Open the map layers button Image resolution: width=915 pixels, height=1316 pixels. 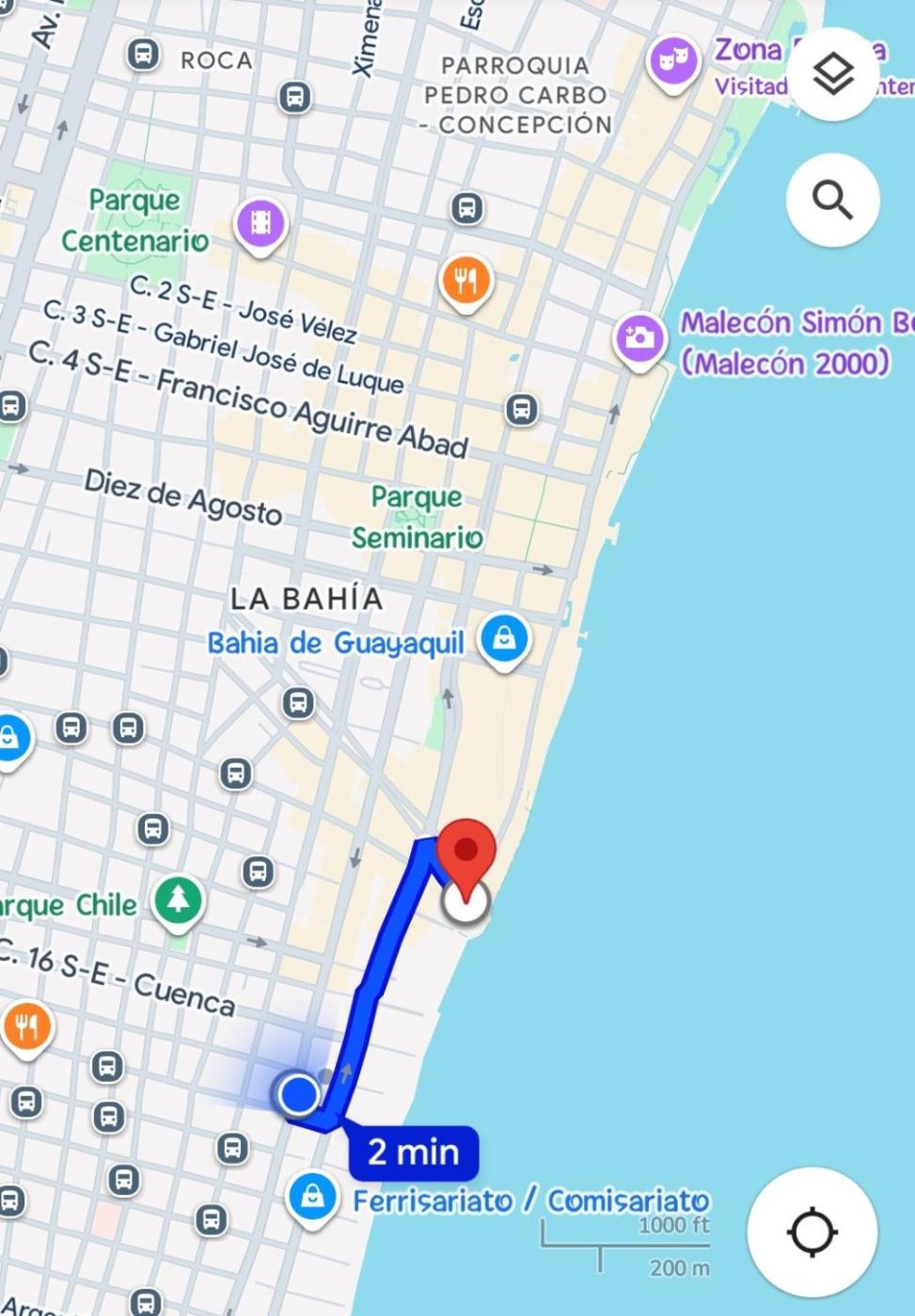pyautogui.click(x=832, y=75)
